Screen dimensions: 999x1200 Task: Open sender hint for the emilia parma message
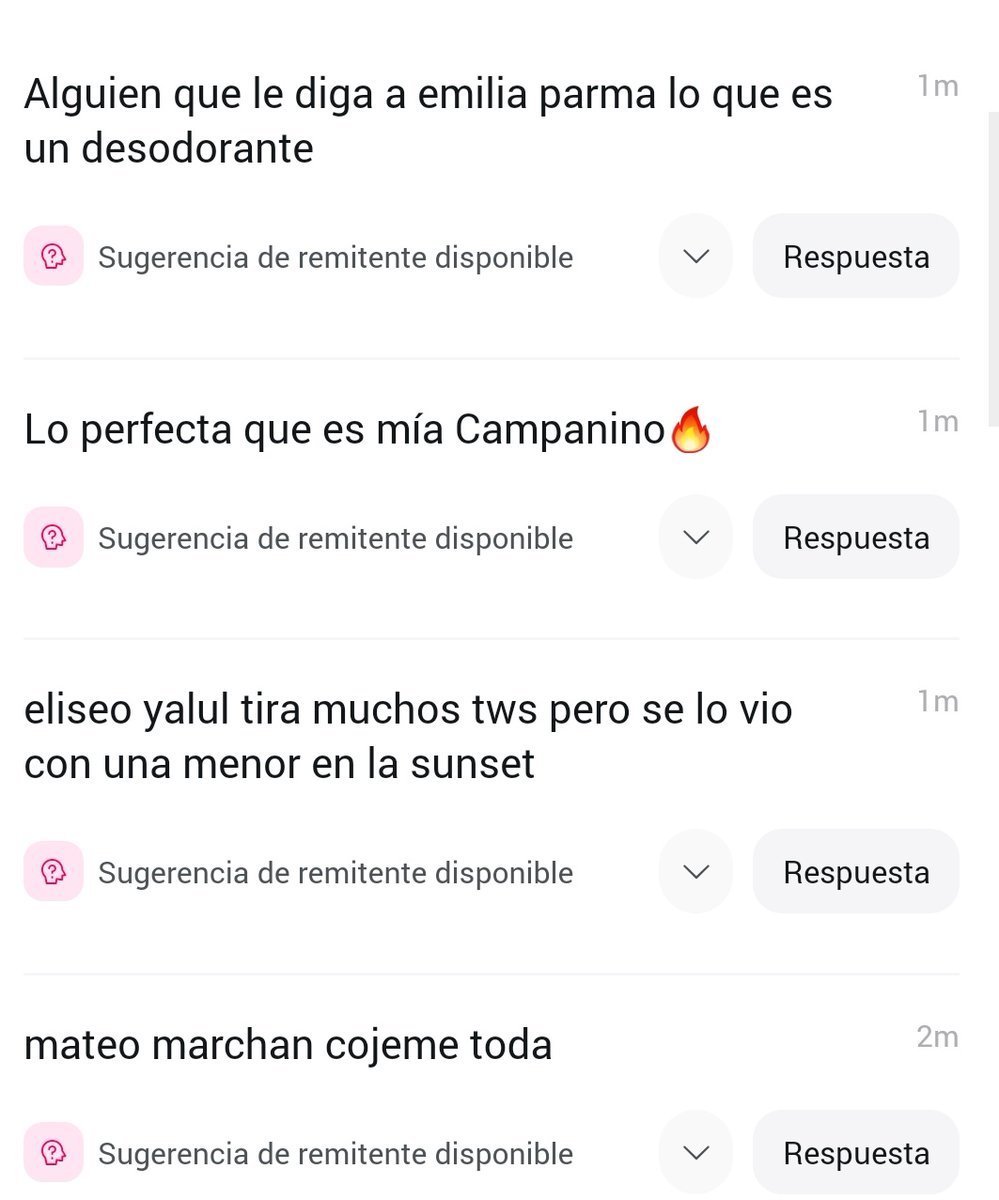[299, 257]
